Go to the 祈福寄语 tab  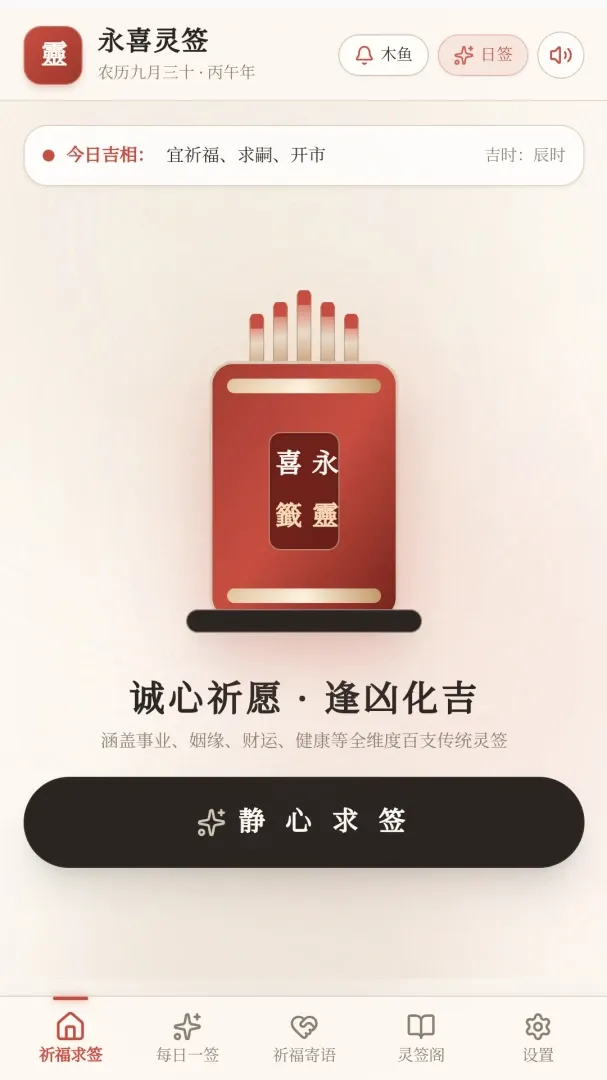[304, 1038]
